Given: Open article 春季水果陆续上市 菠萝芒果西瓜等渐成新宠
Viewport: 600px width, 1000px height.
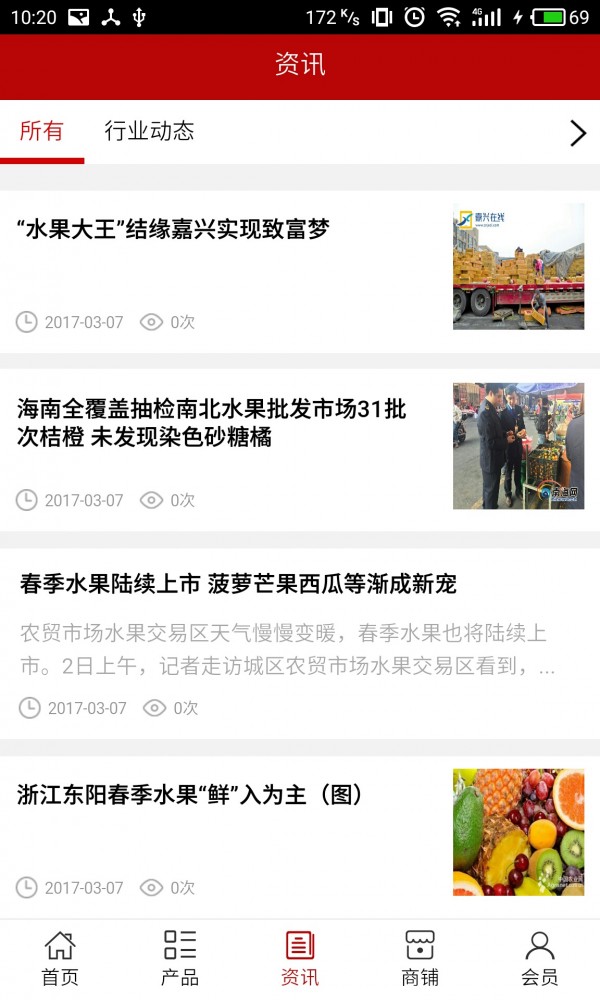Looking at the screenshot, I should pyautogui.click(x=300, y=643).
